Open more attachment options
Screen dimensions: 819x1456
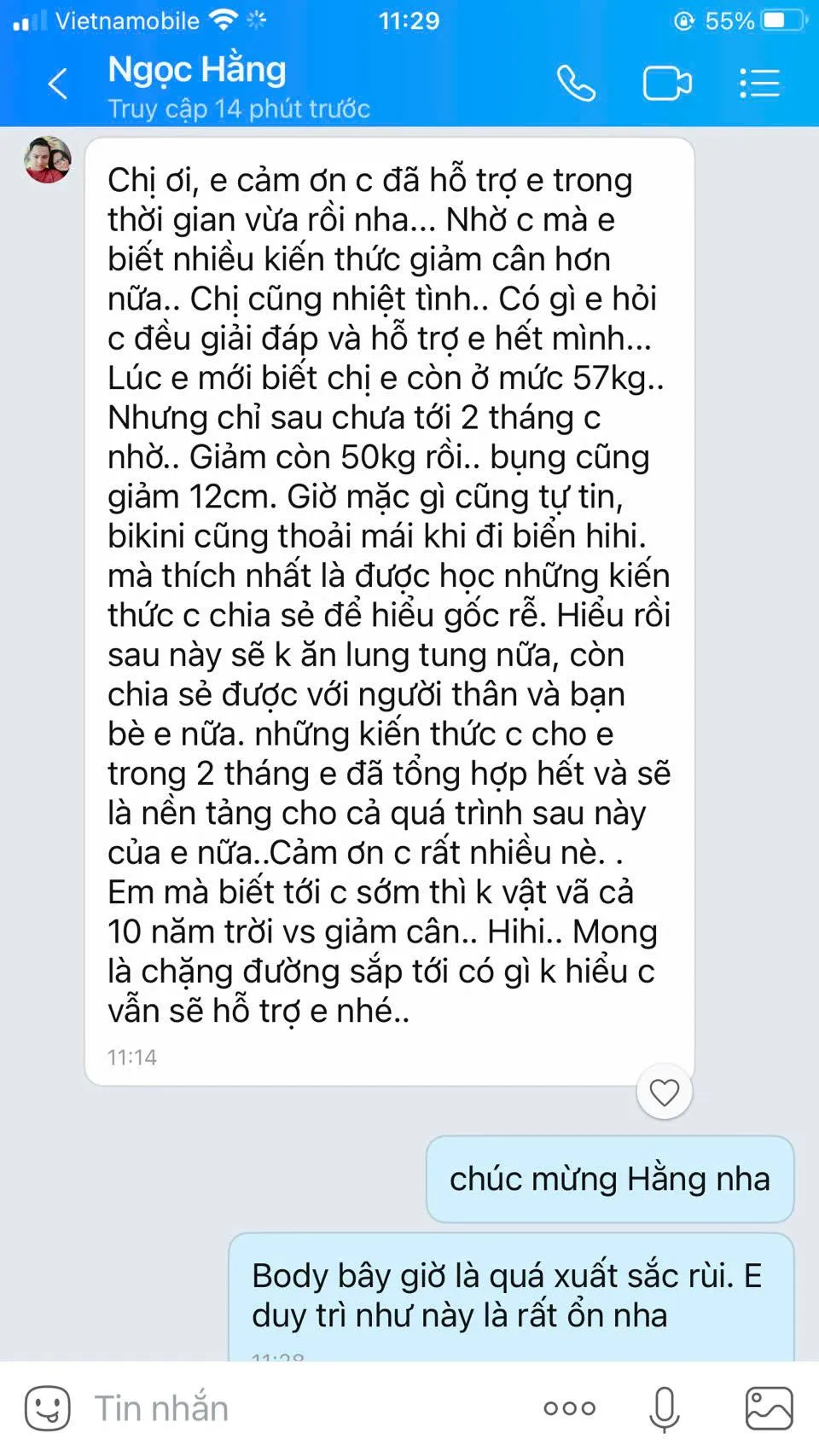click(x=570, y=1408)
